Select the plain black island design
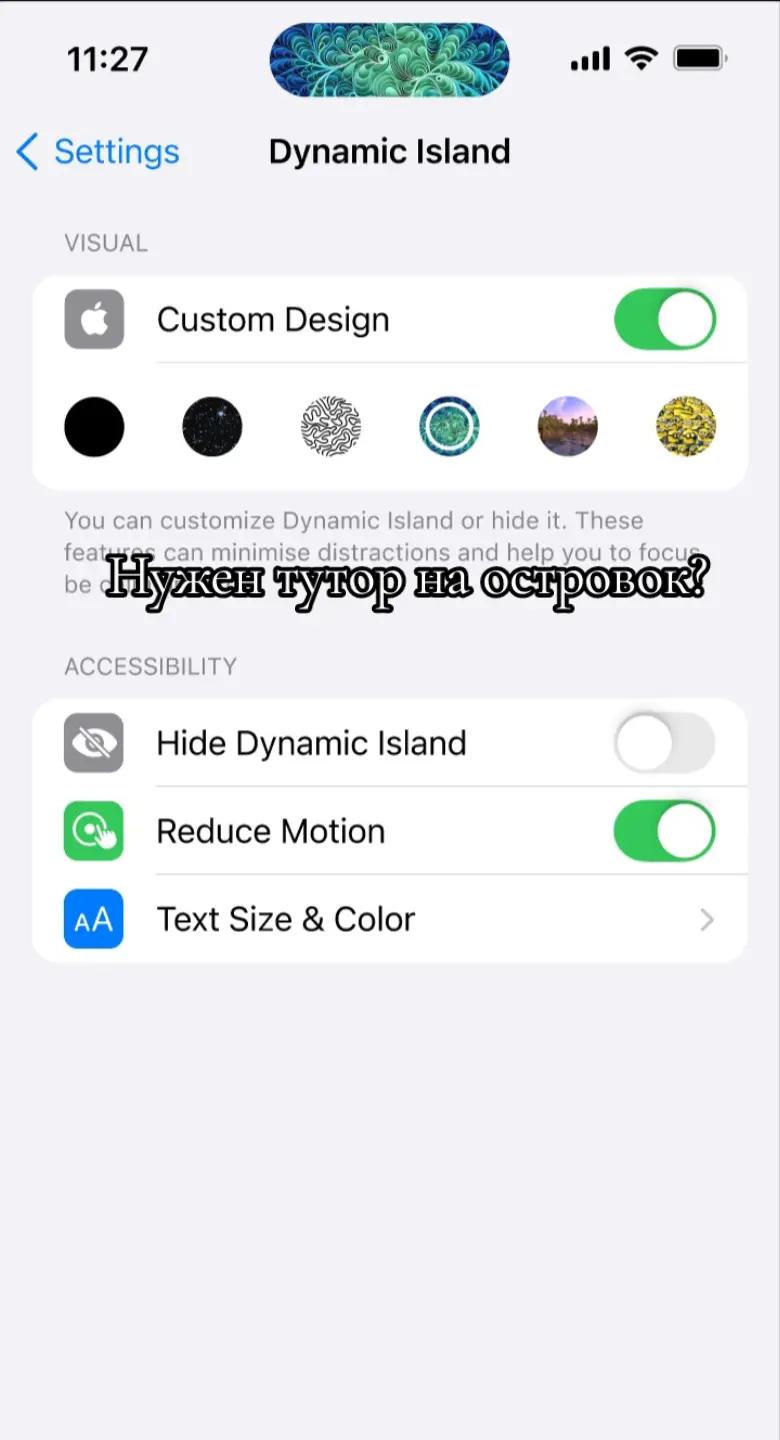The image size is (780, 1440). coord(94,427)
